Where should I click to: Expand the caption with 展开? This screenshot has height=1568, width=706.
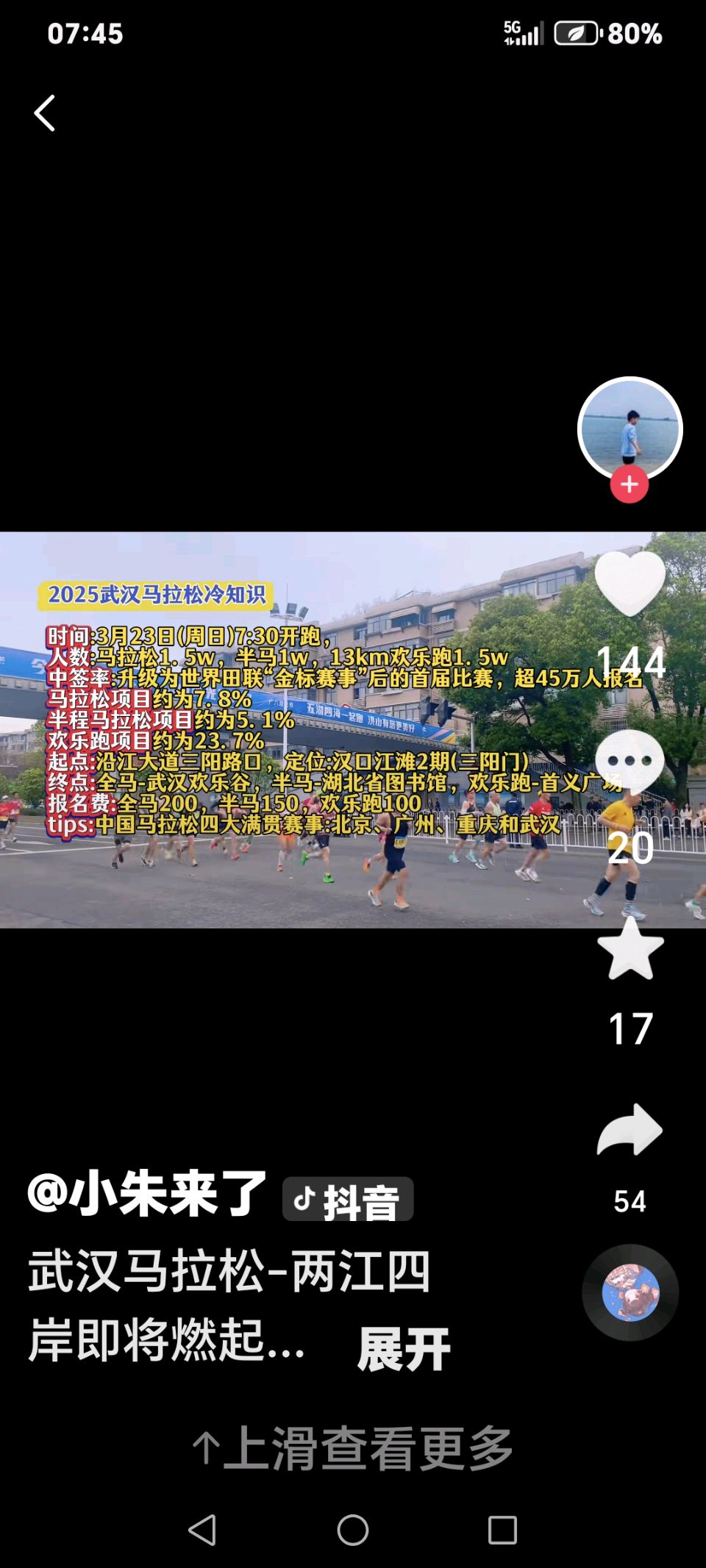403,1350
